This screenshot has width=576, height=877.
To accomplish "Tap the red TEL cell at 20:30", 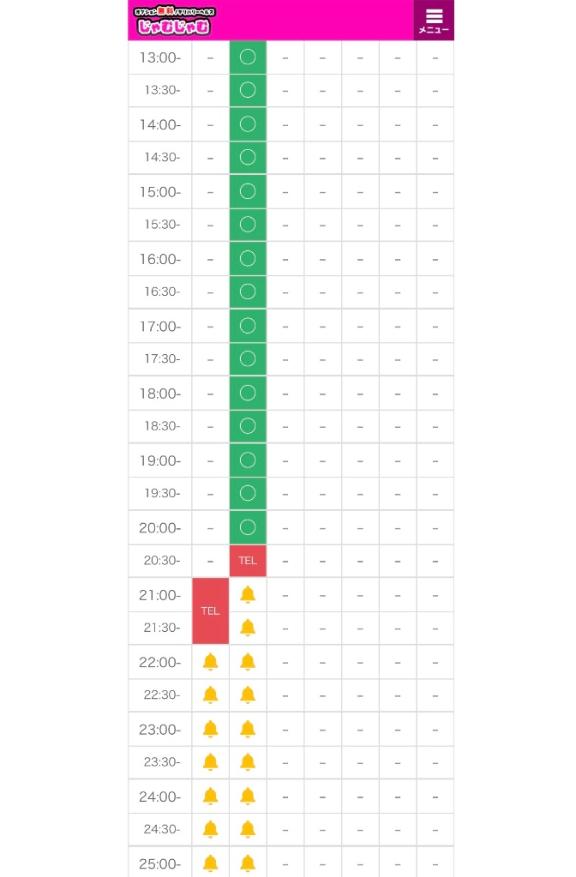I will tap(248, 560).
